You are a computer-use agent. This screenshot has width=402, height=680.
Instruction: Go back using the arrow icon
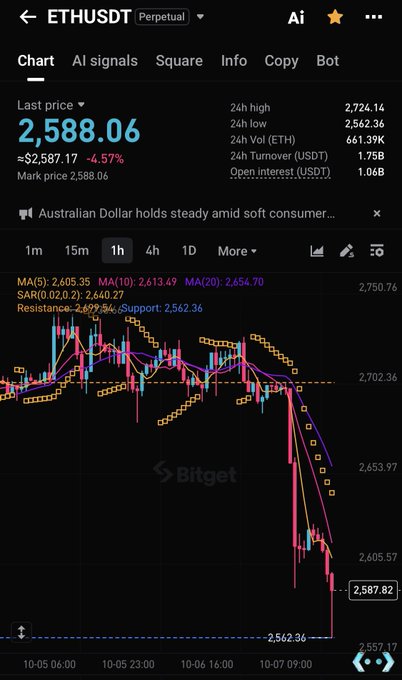[x=28, y=17]
